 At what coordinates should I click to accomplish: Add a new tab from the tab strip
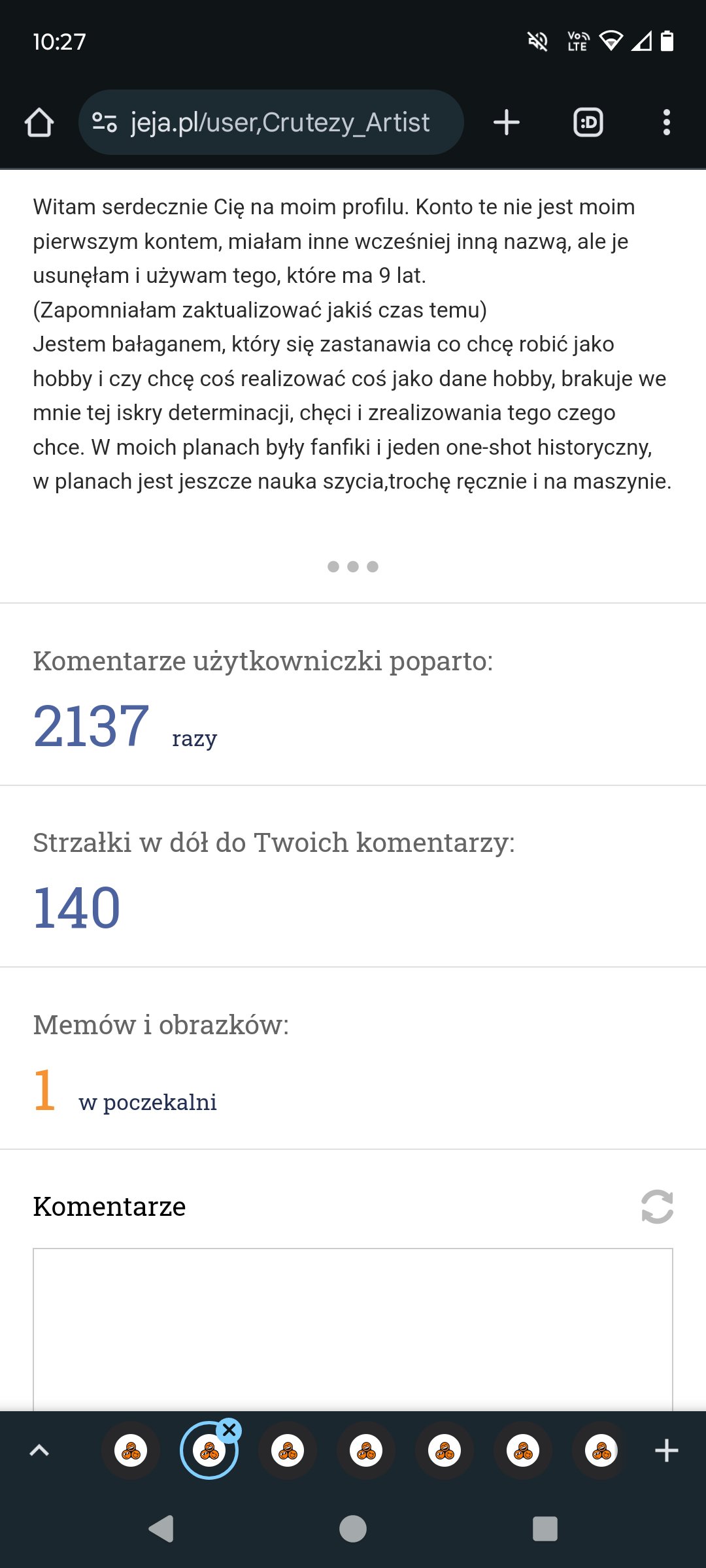click(666, 1450)
